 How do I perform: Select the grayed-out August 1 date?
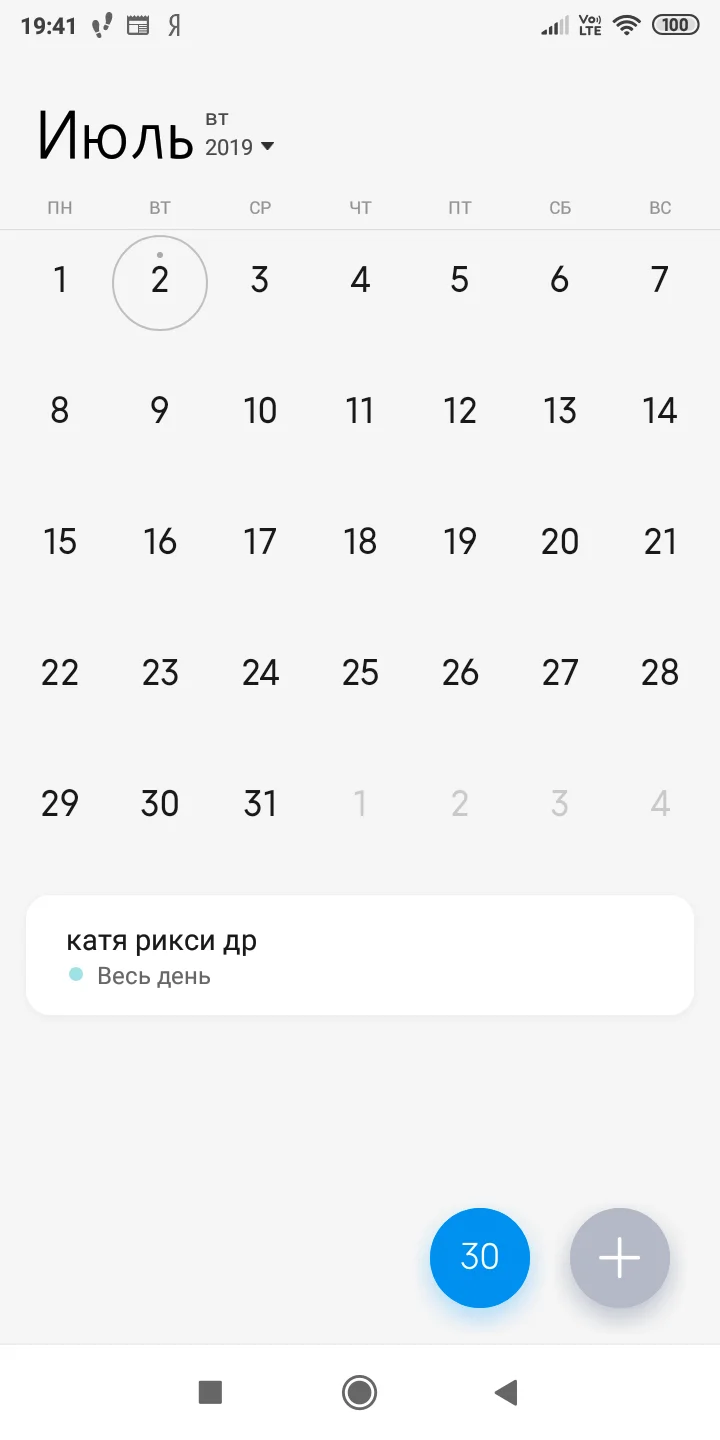point(360,803)
